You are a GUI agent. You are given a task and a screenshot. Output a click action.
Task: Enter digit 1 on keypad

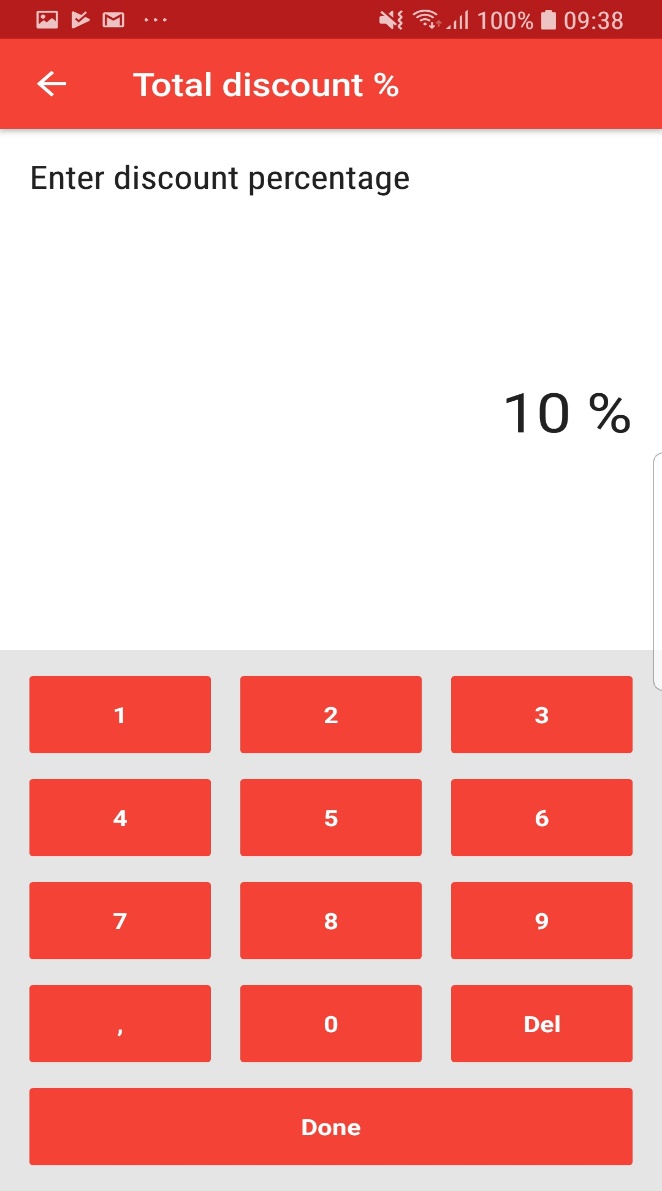(x=120, y=714)
